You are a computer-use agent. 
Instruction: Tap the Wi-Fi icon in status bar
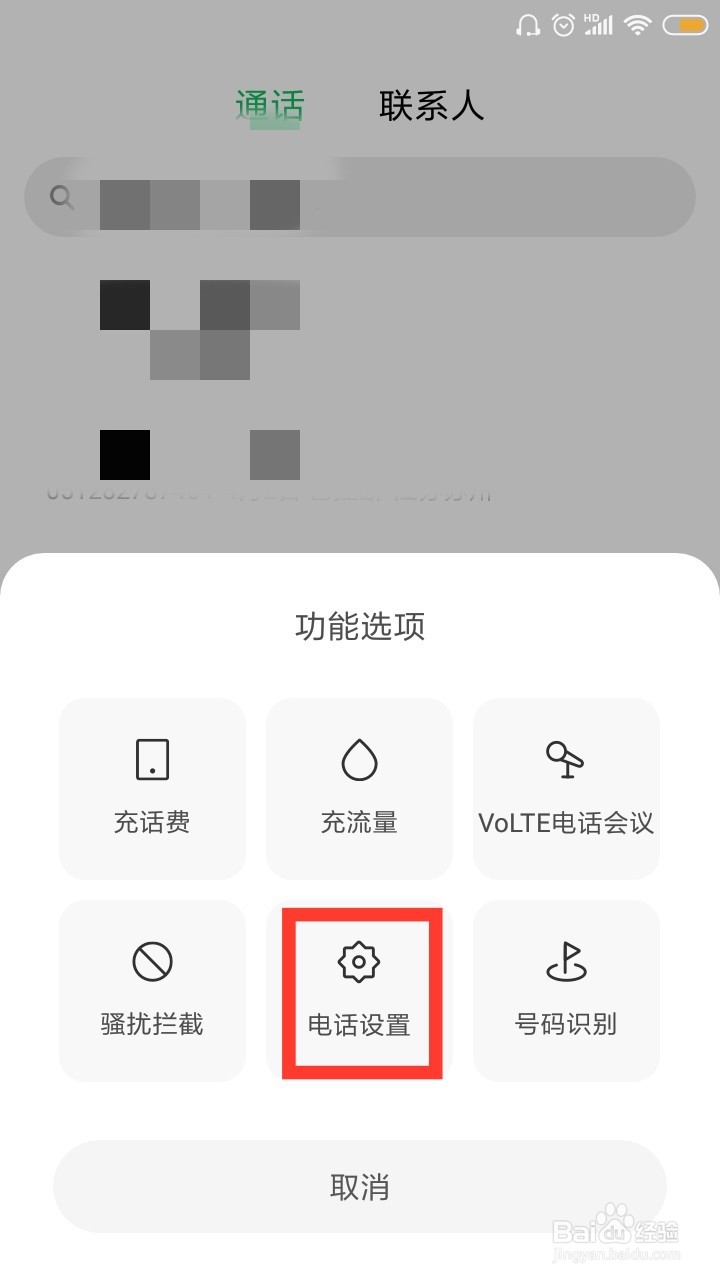(x=640, y=23)
